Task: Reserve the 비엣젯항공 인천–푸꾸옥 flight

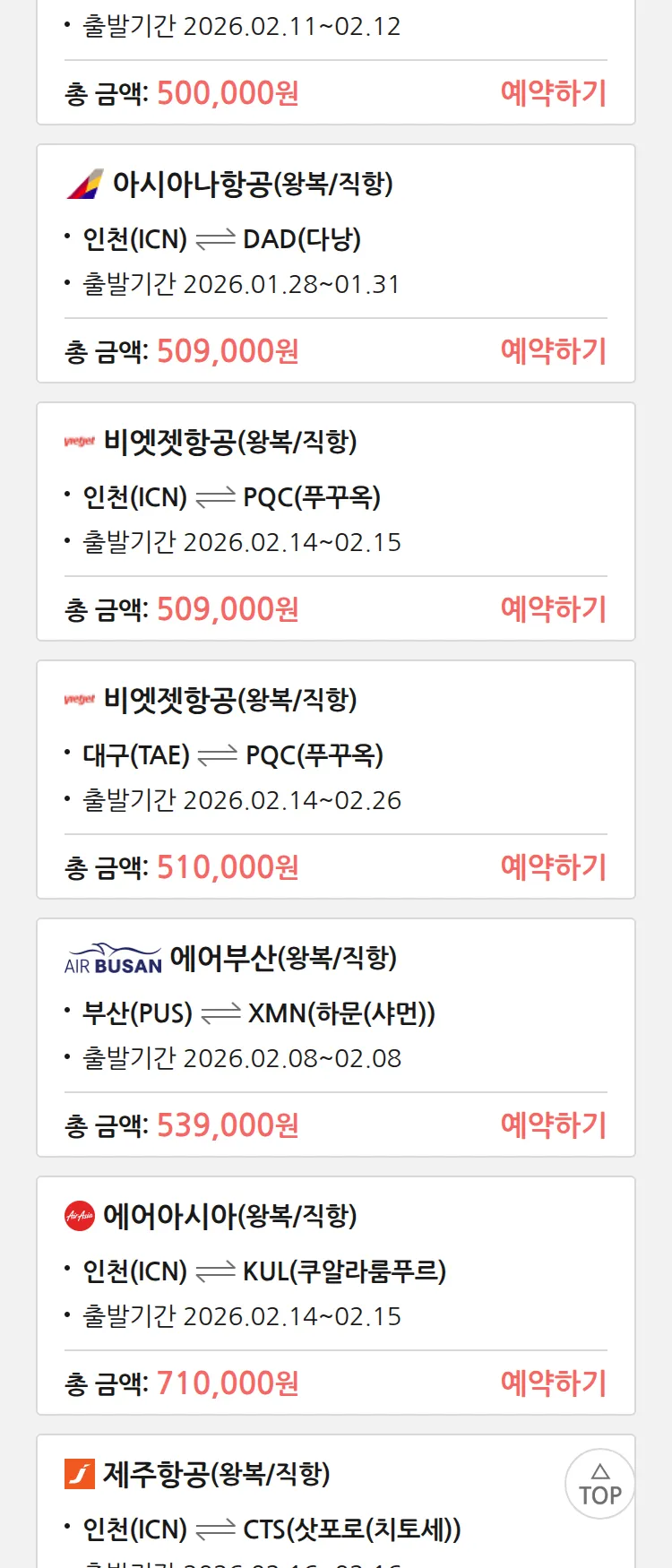Action: (553, 609)
